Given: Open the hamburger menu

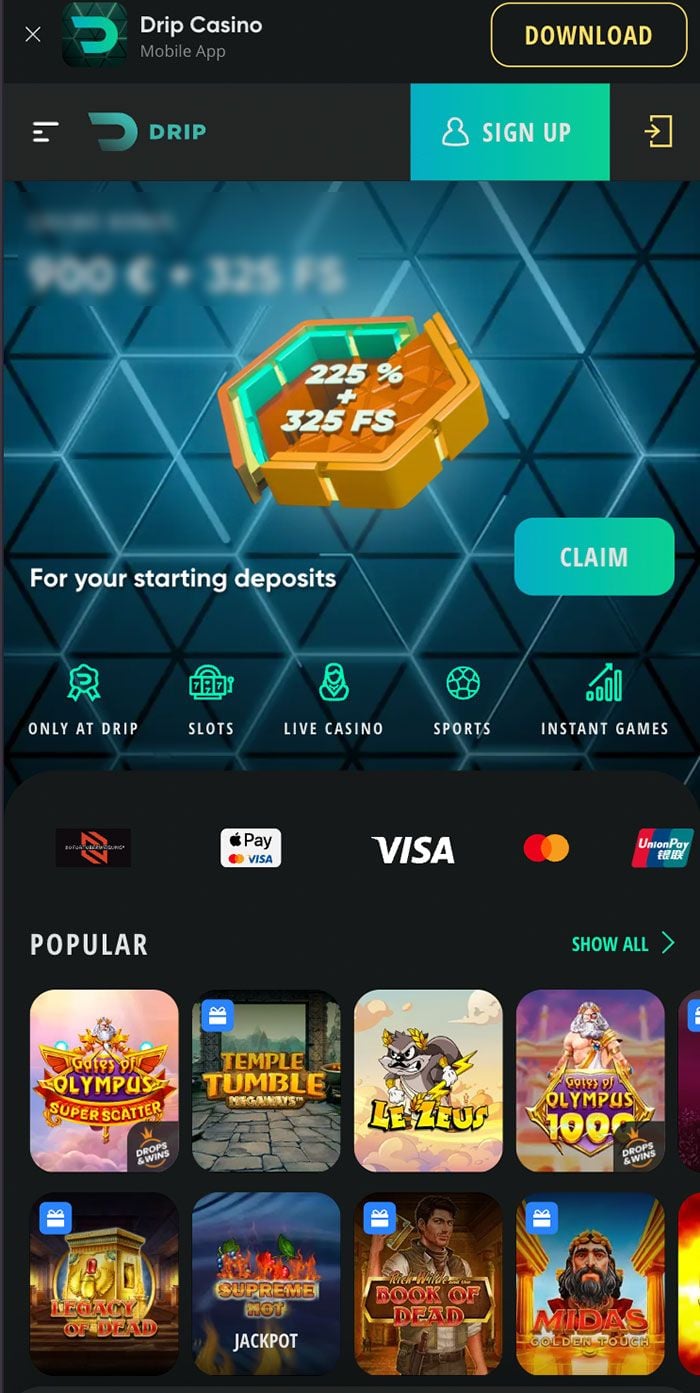Looking at the screenshot, I should [x=46, y=132].
